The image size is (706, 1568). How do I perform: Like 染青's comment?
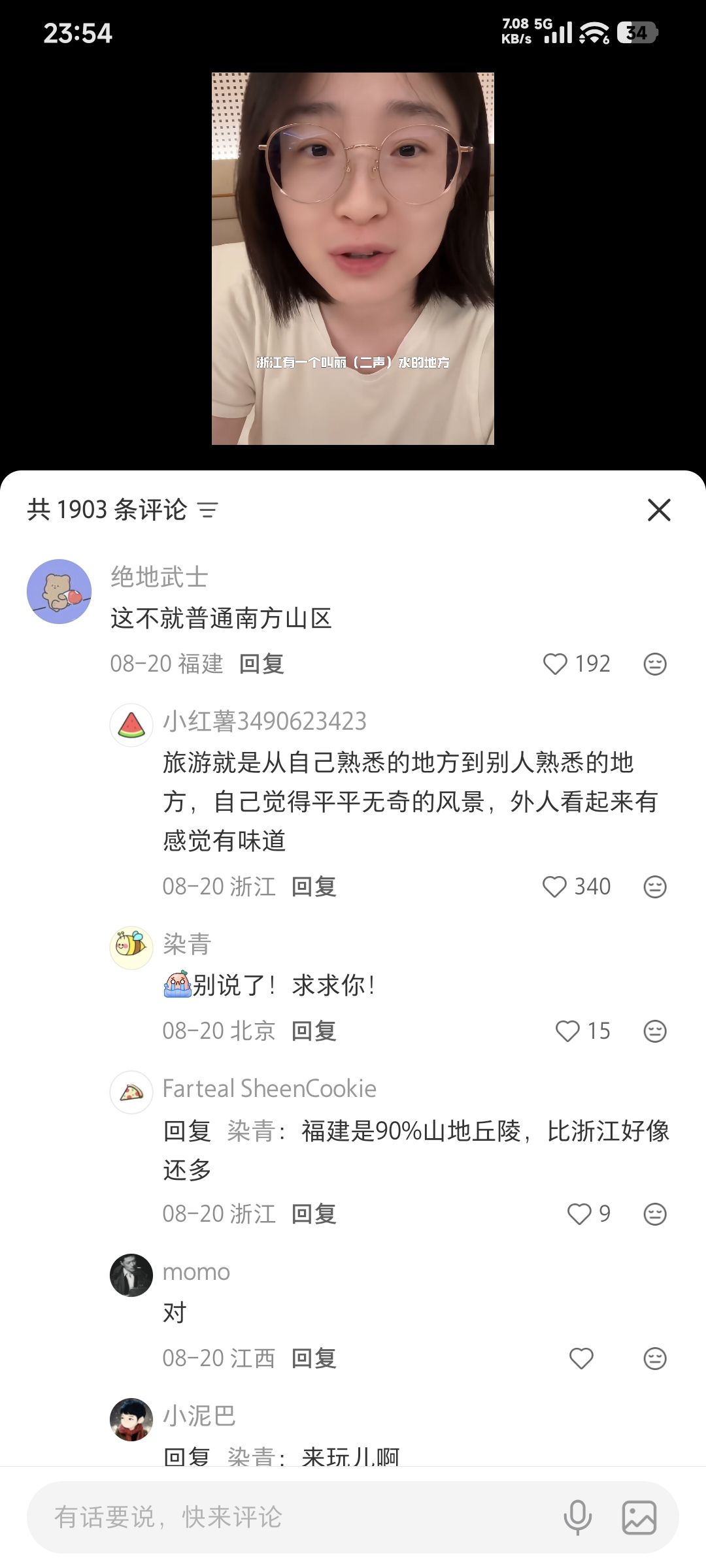click(x=567, y=1031)
